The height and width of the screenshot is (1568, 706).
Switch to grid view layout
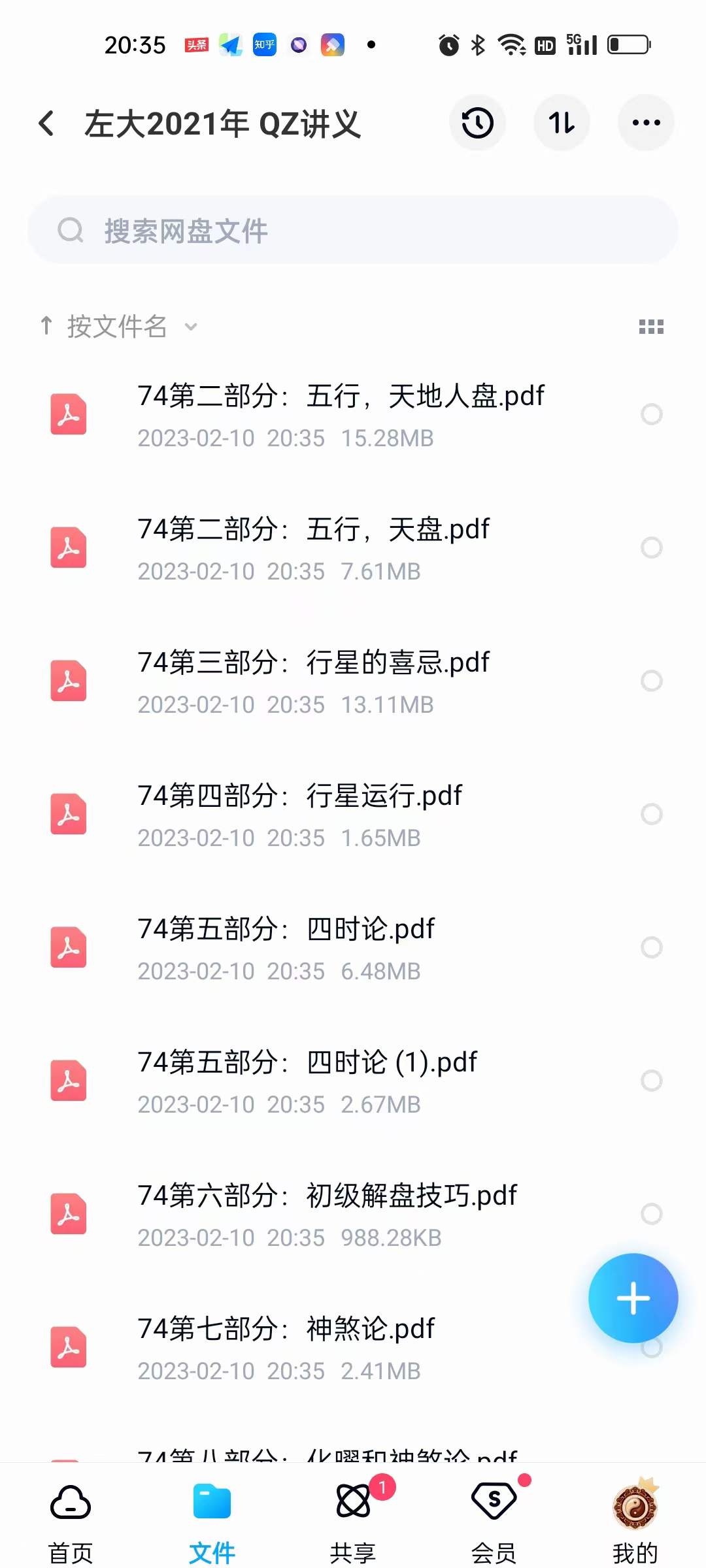click(651, 327)
